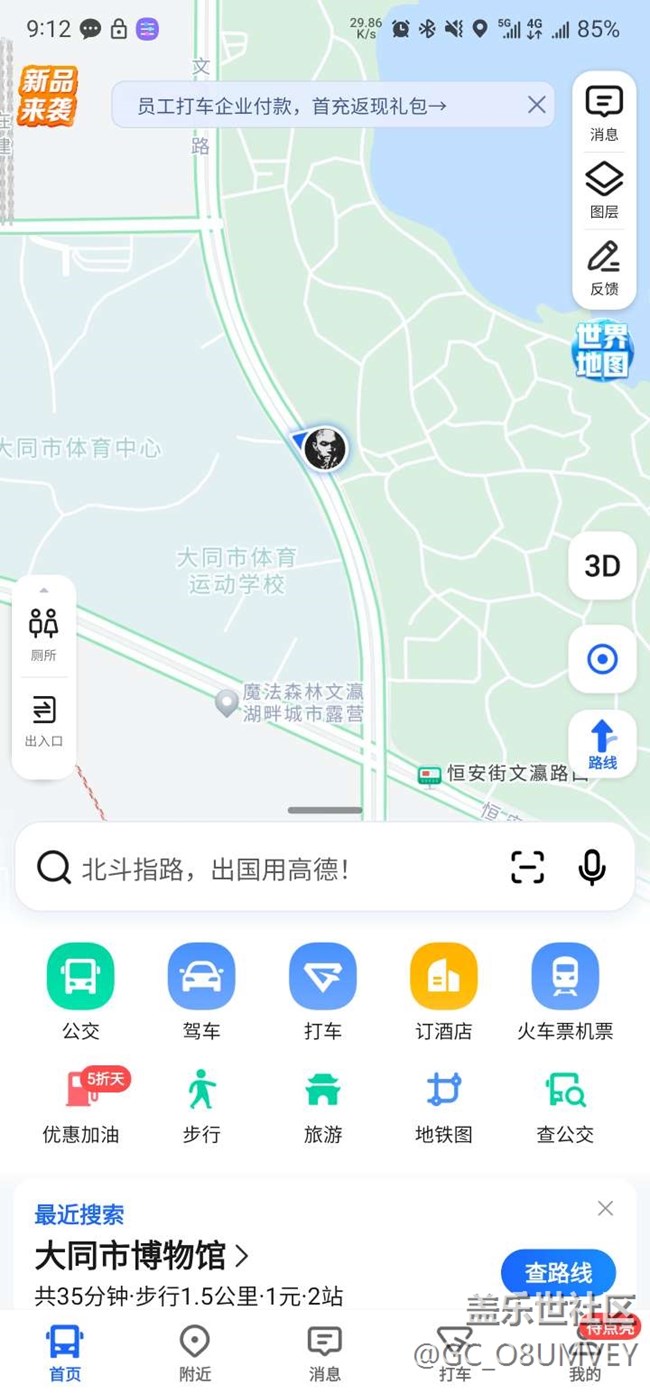Image resolution: width=650 pixels, height=1394 pixels.
Task: Start voice search with microphone
Action: 592,867
